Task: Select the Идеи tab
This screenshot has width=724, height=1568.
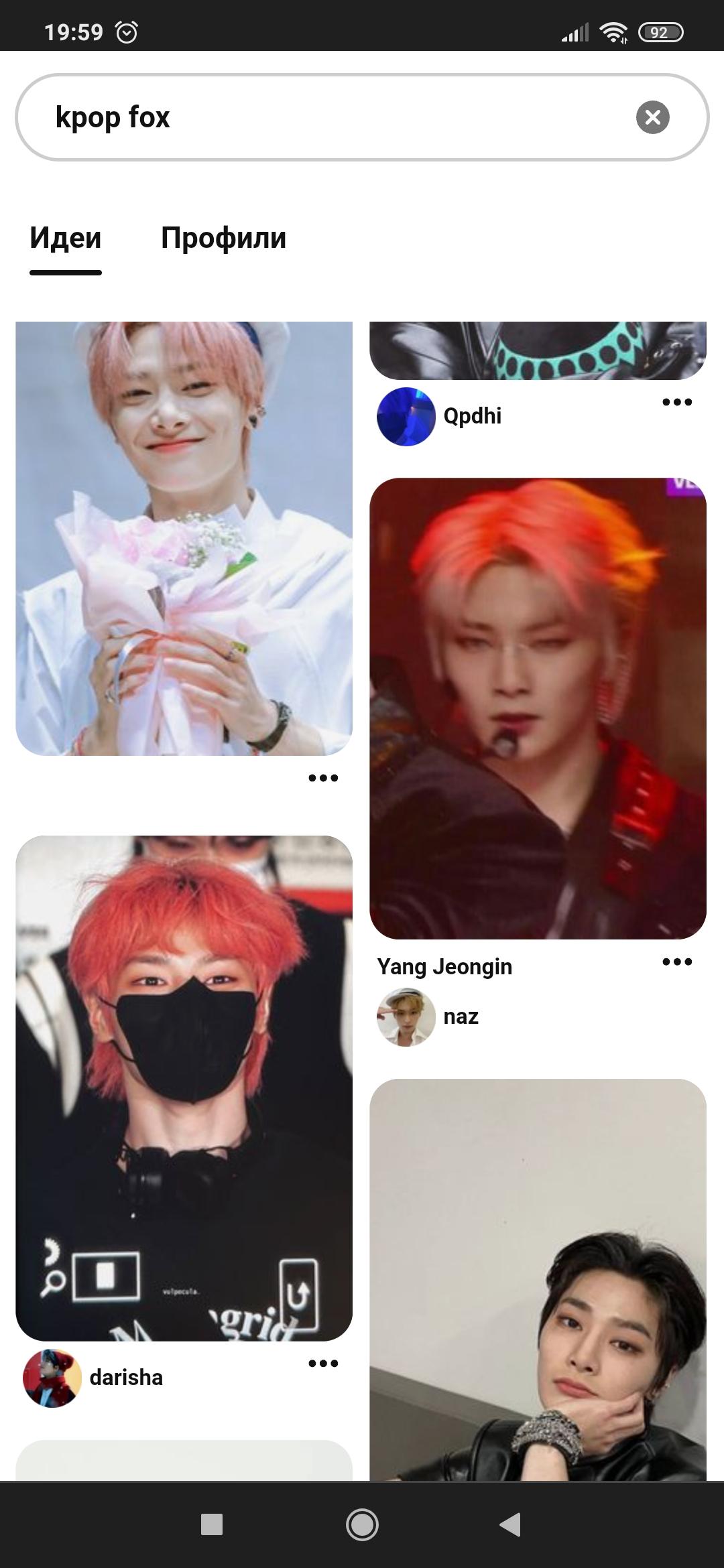Action: click(x=65, y=238)
